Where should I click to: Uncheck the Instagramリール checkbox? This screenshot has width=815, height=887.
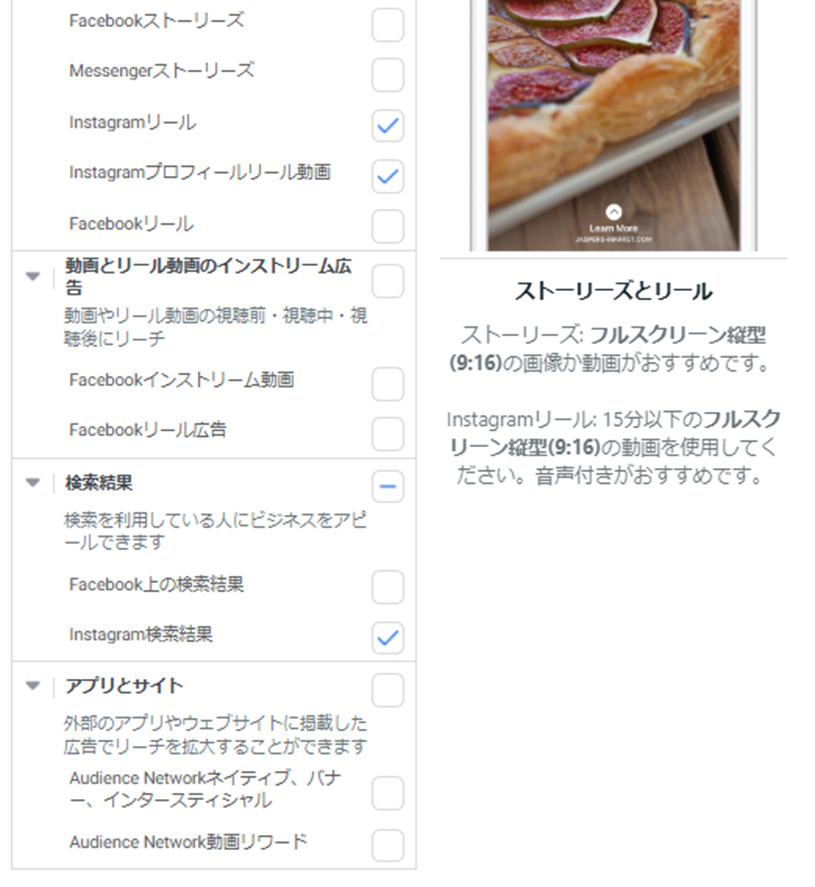pyautogui.click(x=388, y=126)
